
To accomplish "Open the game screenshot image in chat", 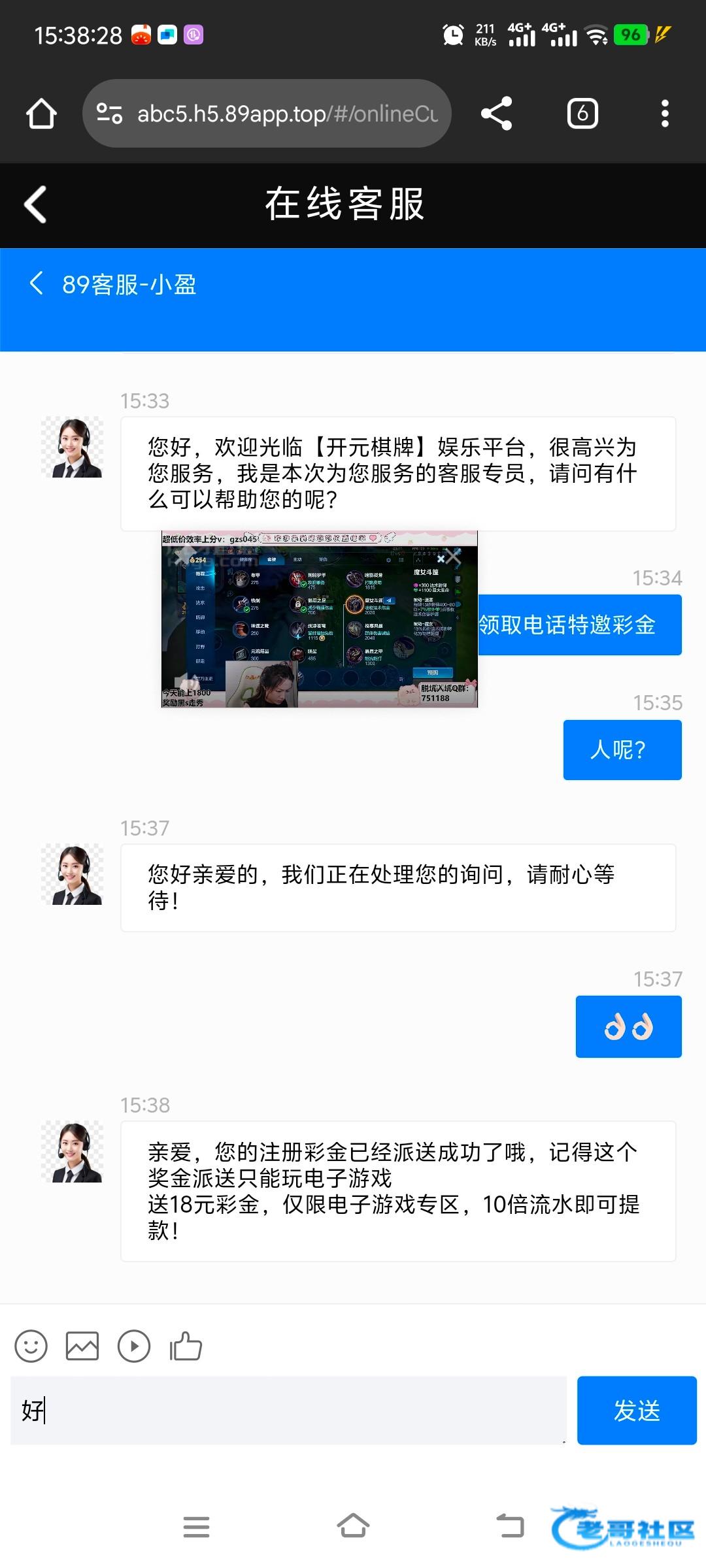I will 320,619.
